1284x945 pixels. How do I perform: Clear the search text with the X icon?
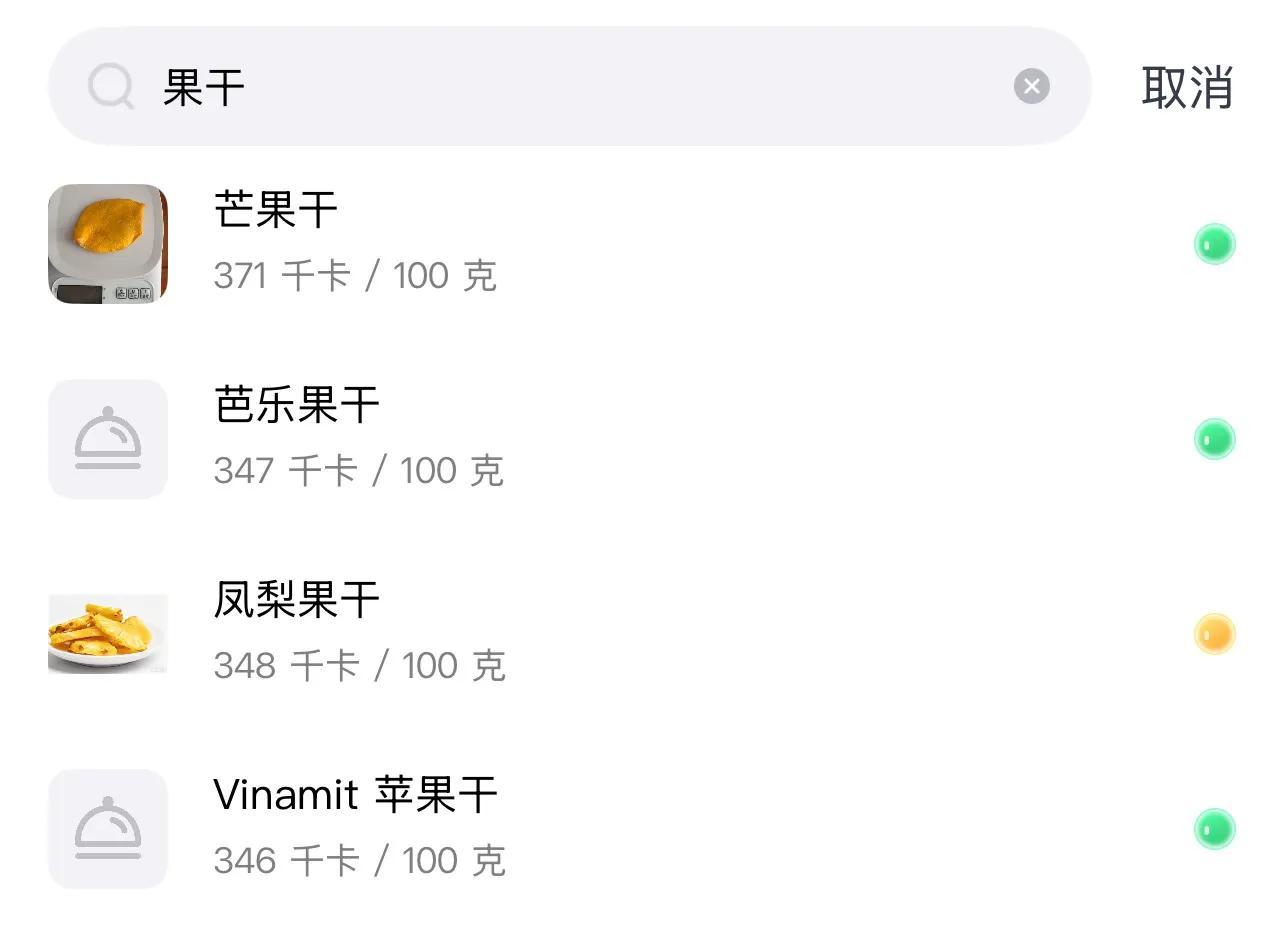click(x=1032, y=87)
